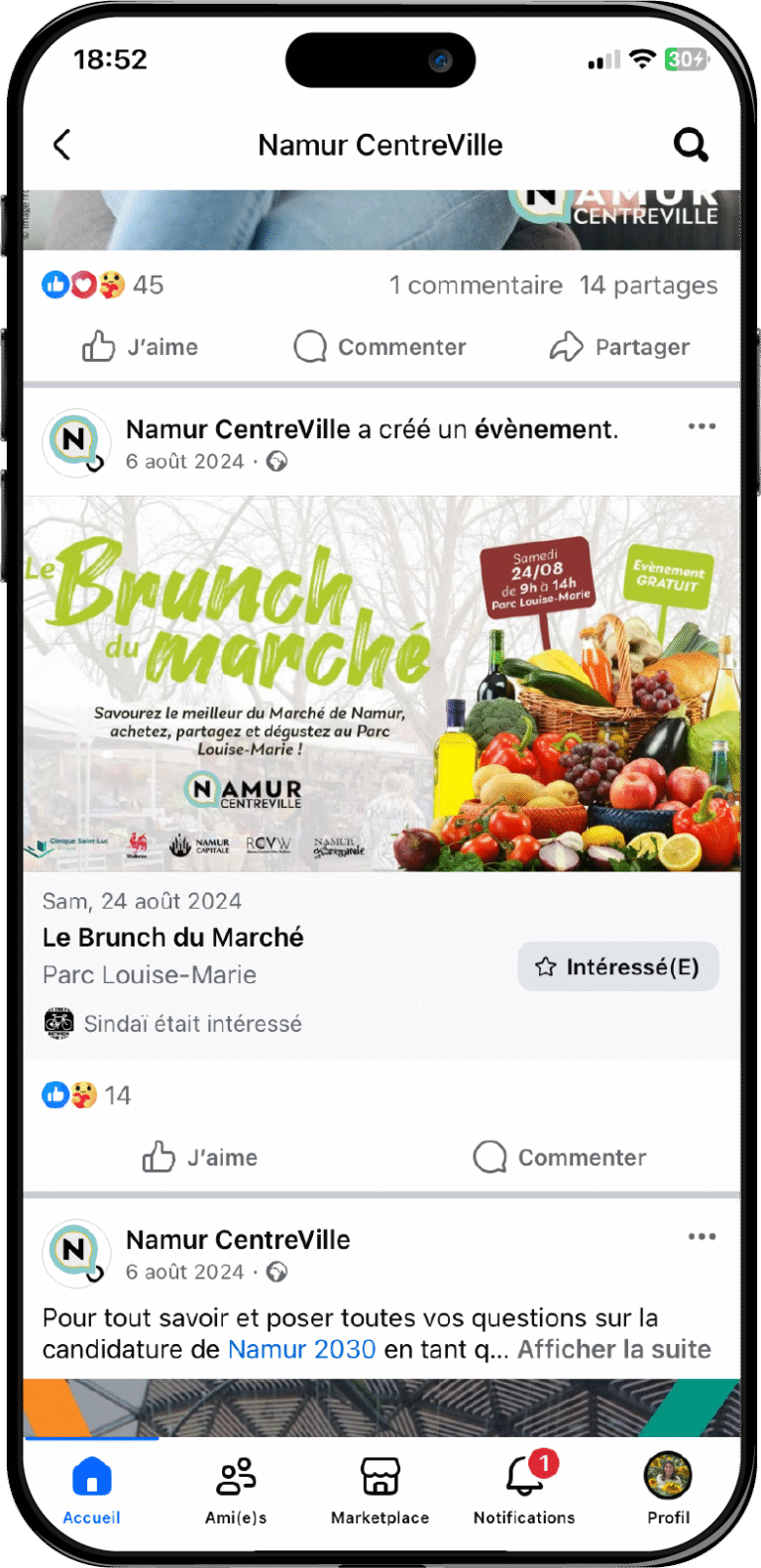The image size is (761, 1568).
Task: Open the Le Brunch du Marché event banner
Action: (x=380, y=684)
